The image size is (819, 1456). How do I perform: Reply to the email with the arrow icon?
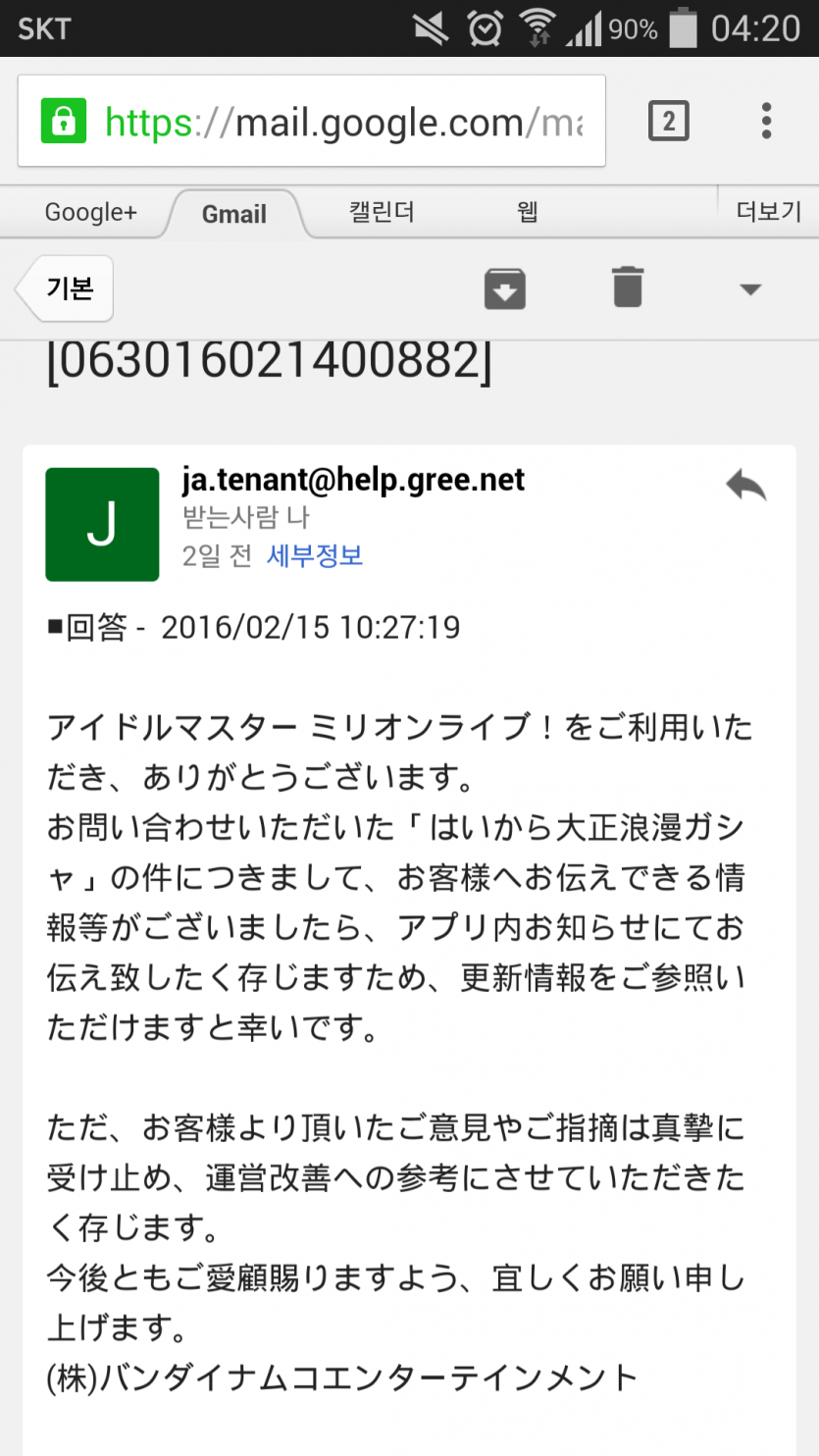coord(746,485)
